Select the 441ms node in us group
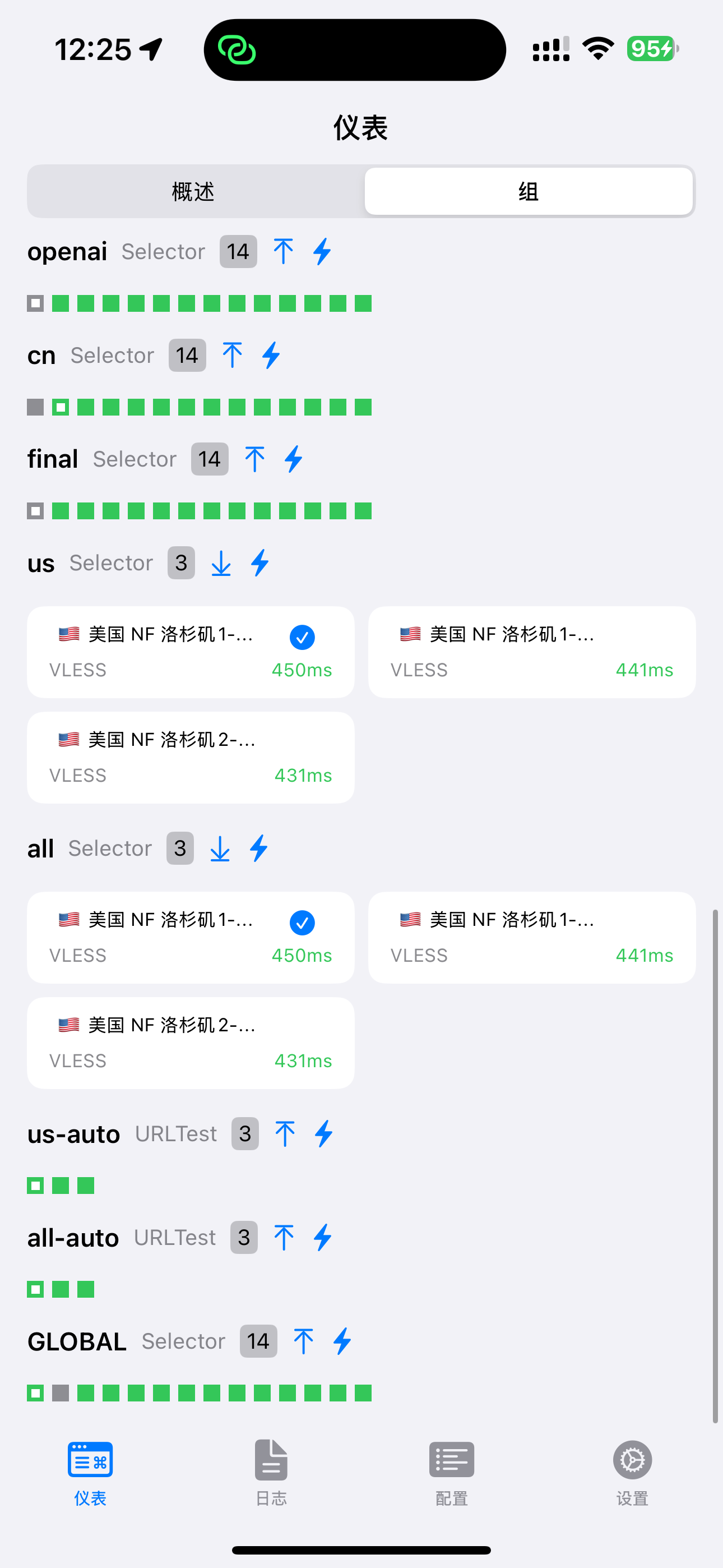The height and width of the screenshot is (1568, 723). [x=531, y=652]
